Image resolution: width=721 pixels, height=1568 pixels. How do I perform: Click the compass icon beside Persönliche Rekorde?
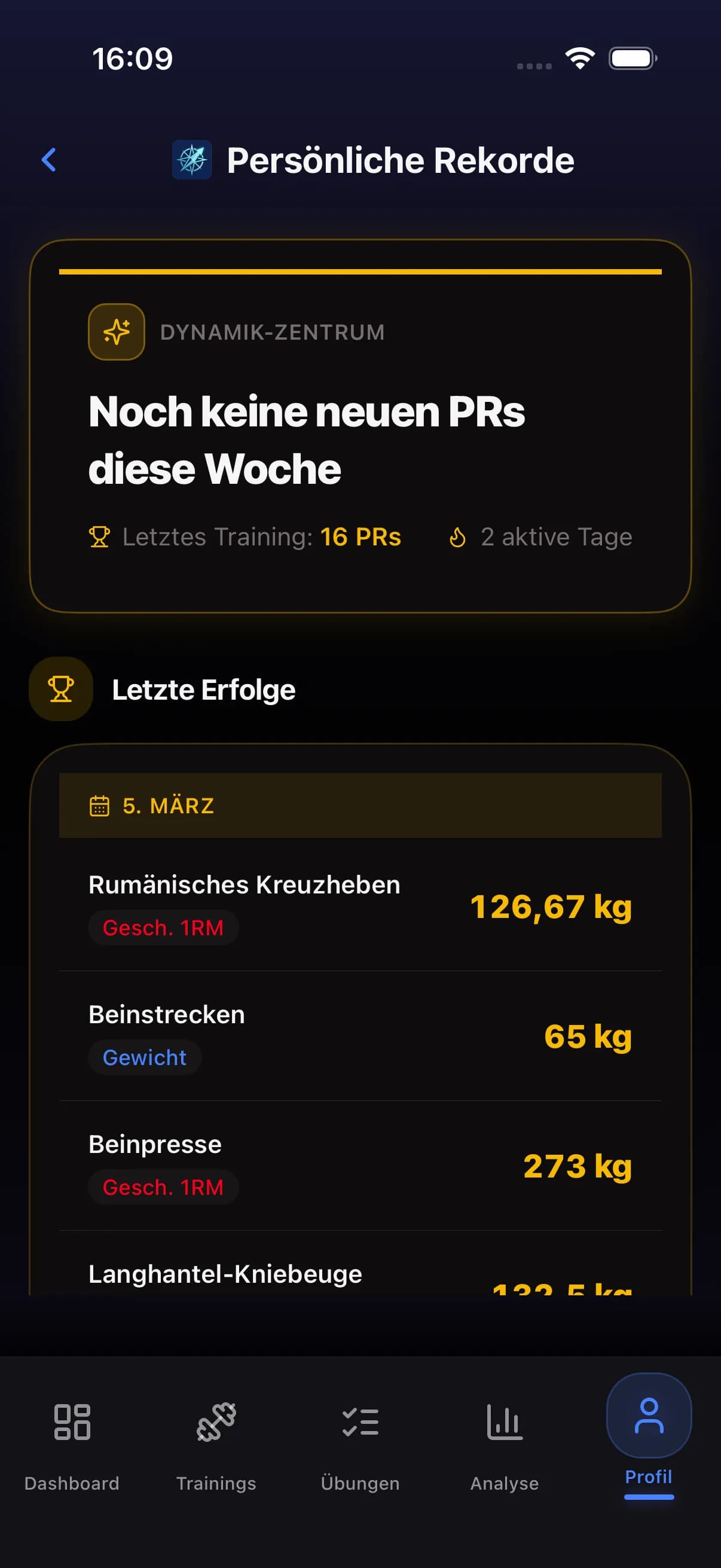tap(191, 160)
